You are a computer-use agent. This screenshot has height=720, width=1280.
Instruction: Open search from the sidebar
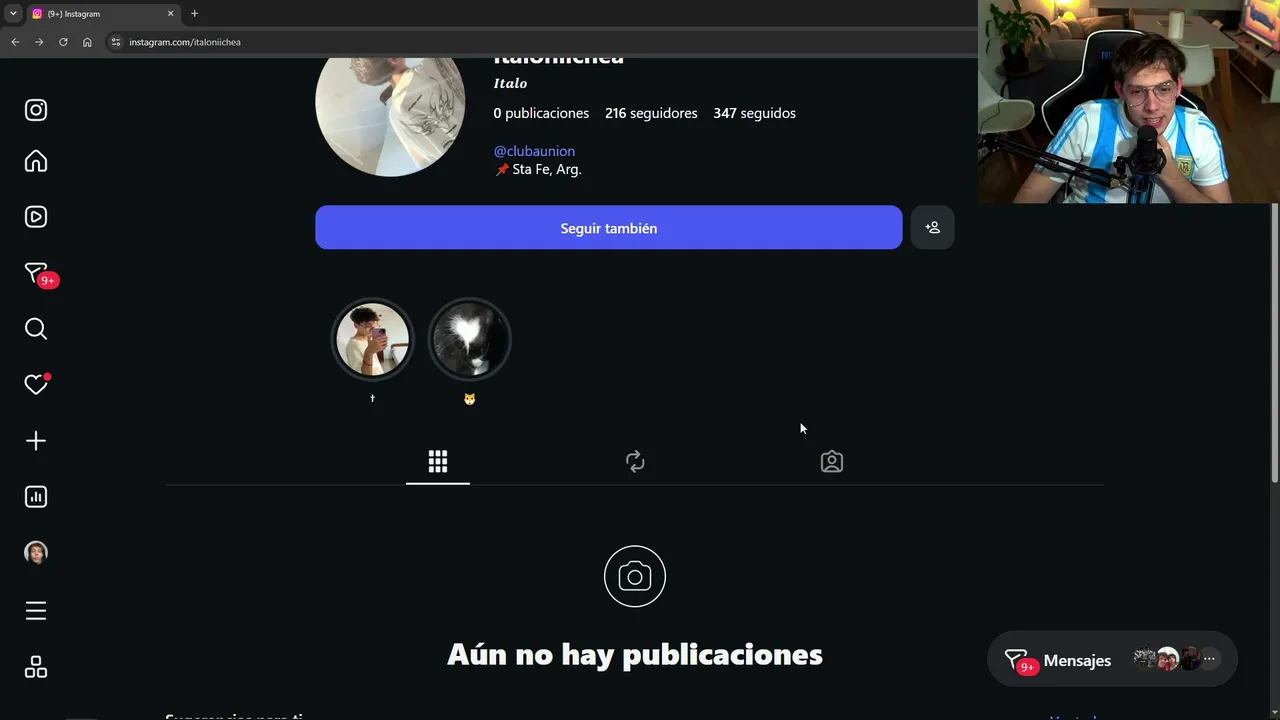[x=36, y=329]
